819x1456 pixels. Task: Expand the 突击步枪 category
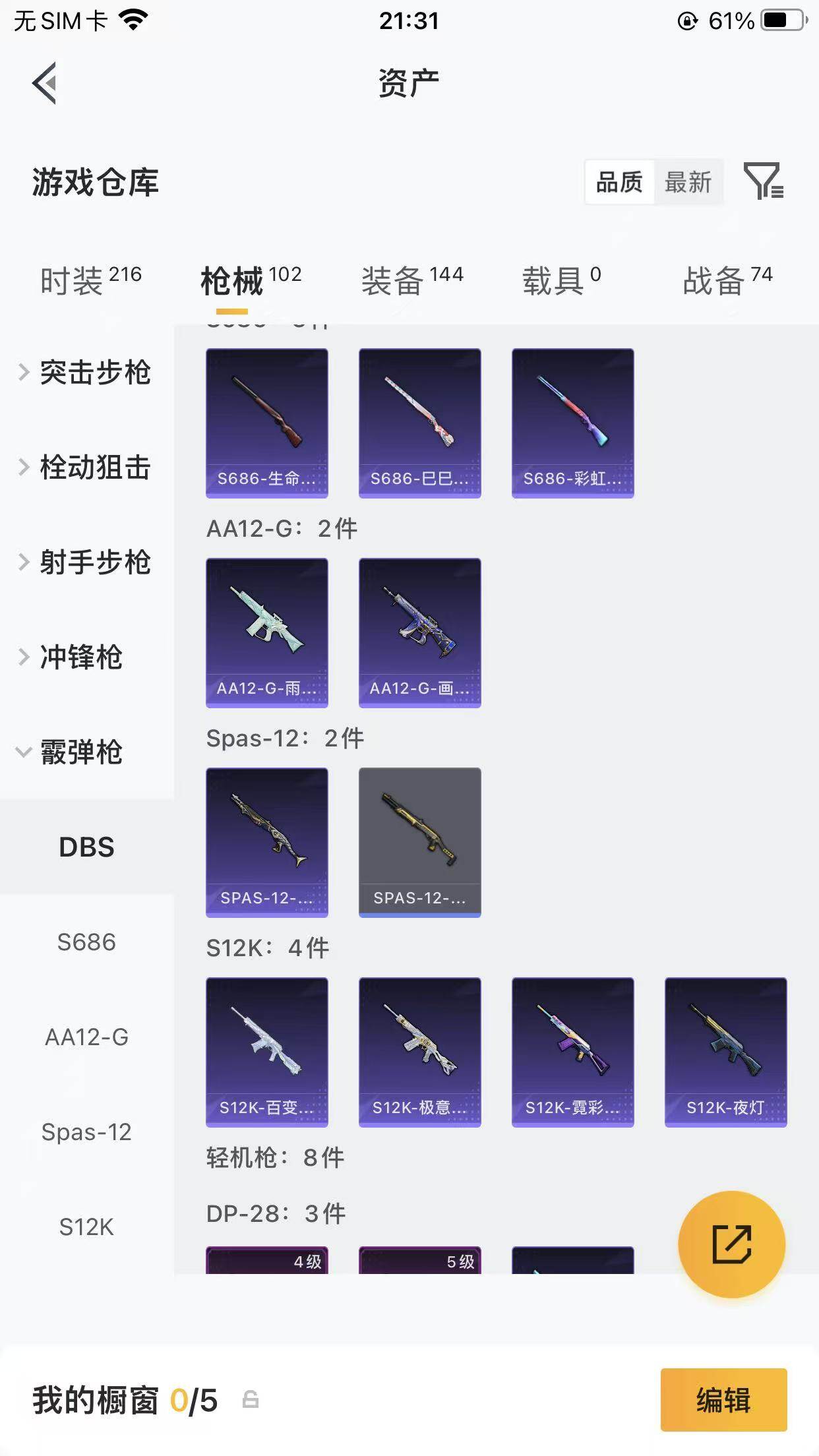pyautogui.click(x=86, y=373)
